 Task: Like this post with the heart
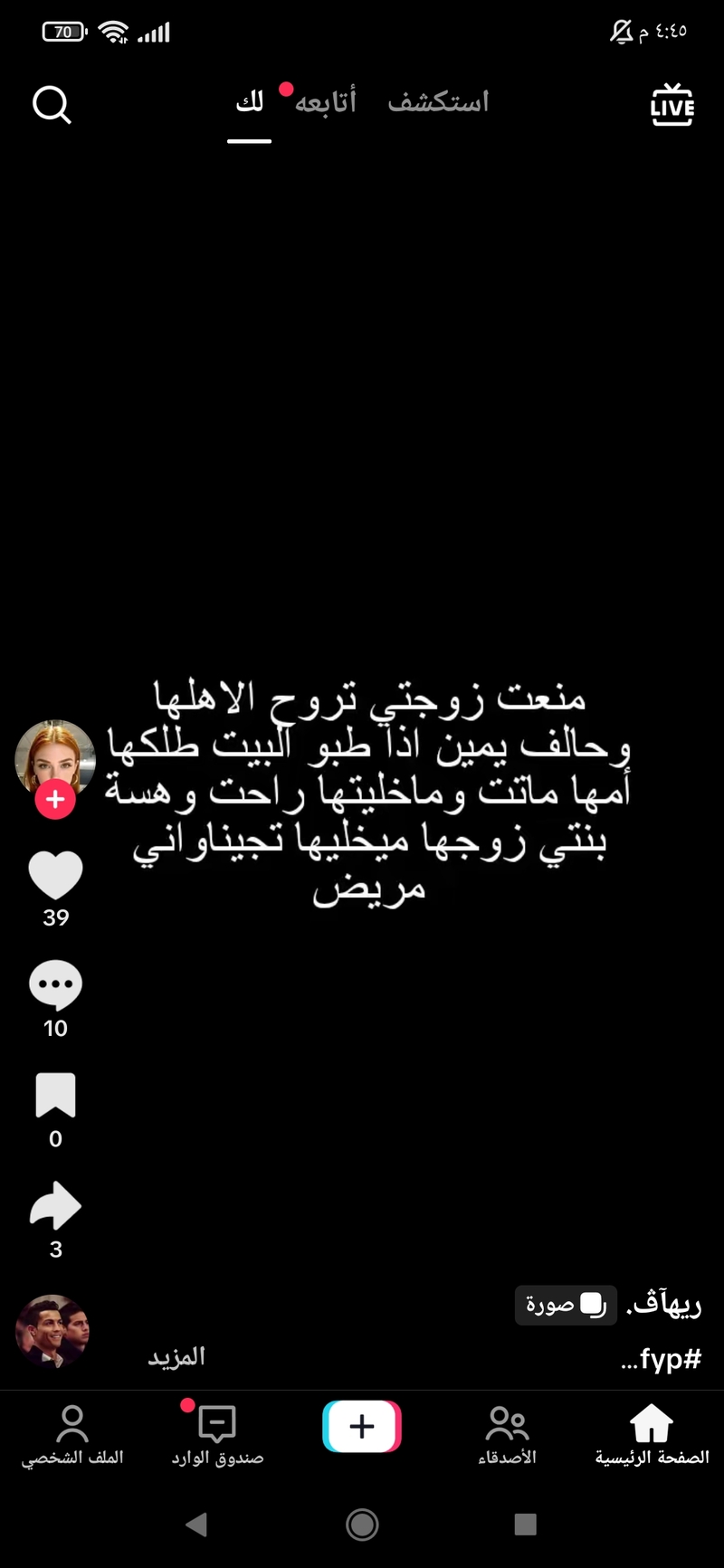pos(55,875)
